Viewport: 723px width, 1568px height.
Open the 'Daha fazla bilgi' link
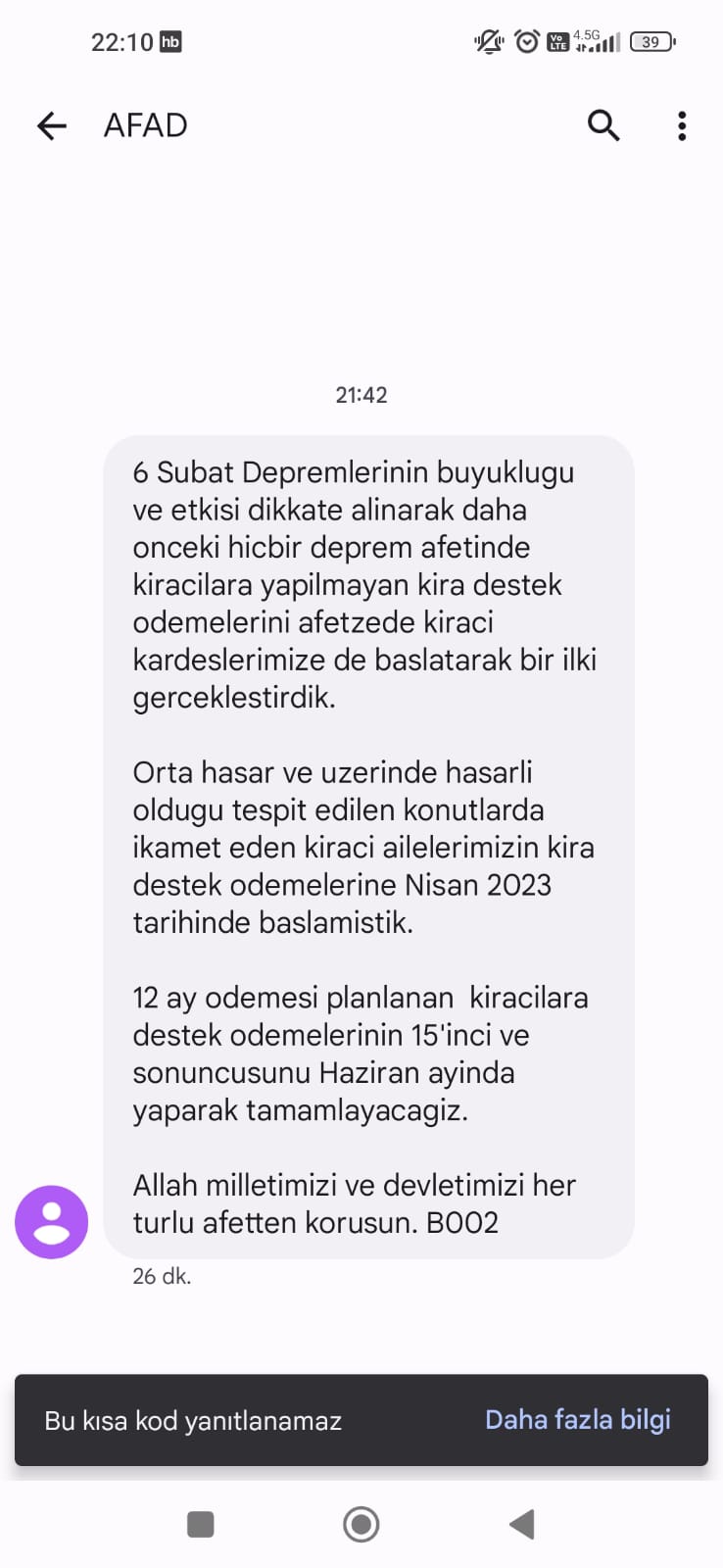click(x=577, y=1420)
